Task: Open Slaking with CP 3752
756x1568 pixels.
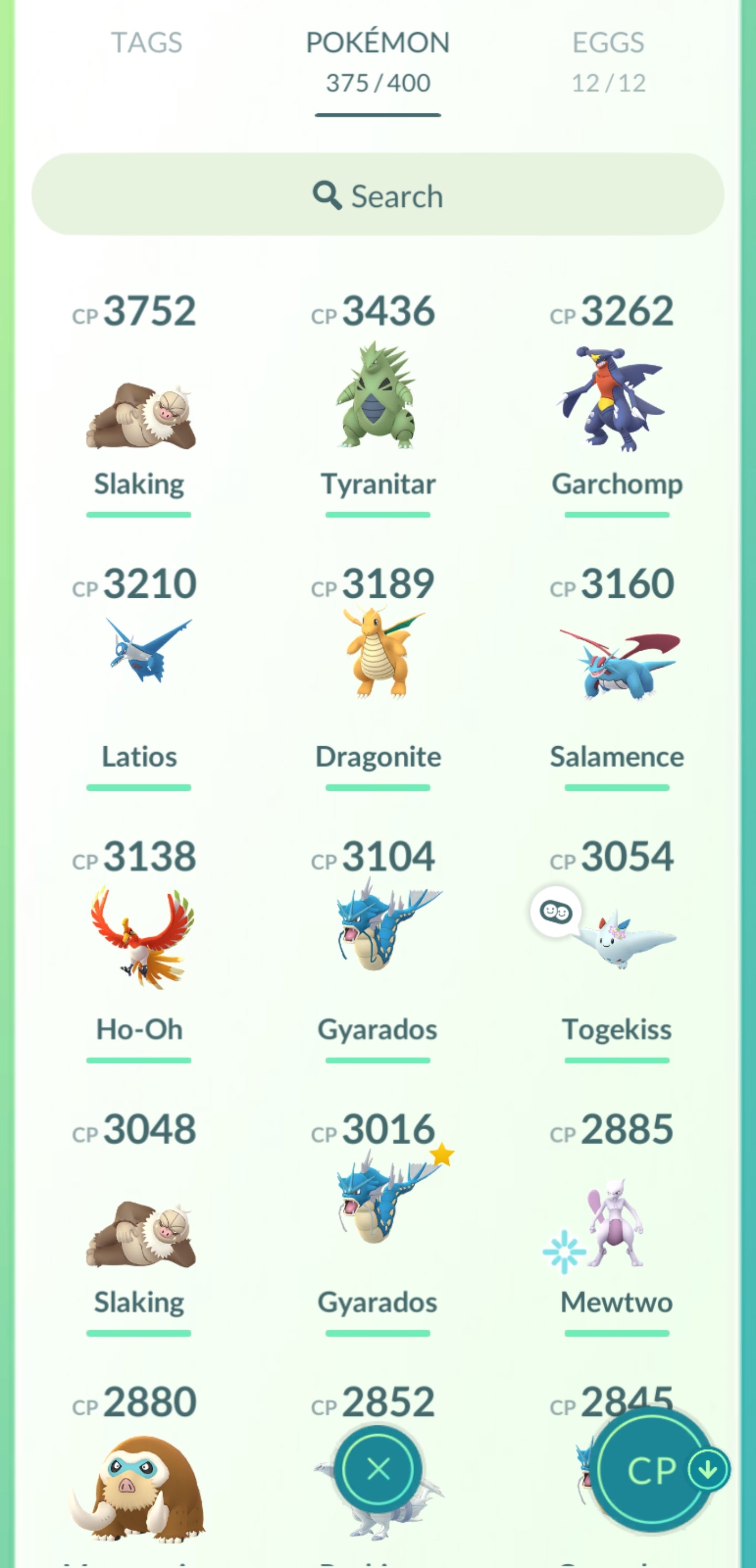Action: [140, 414]
